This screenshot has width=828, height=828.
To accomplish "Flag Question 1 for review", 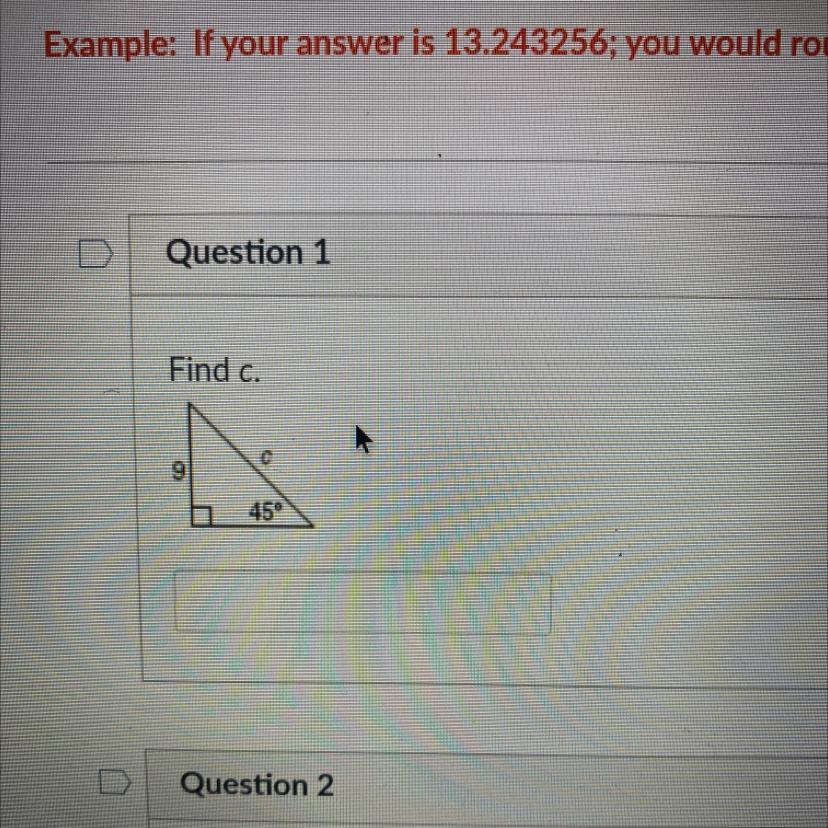I will (96, 253).
